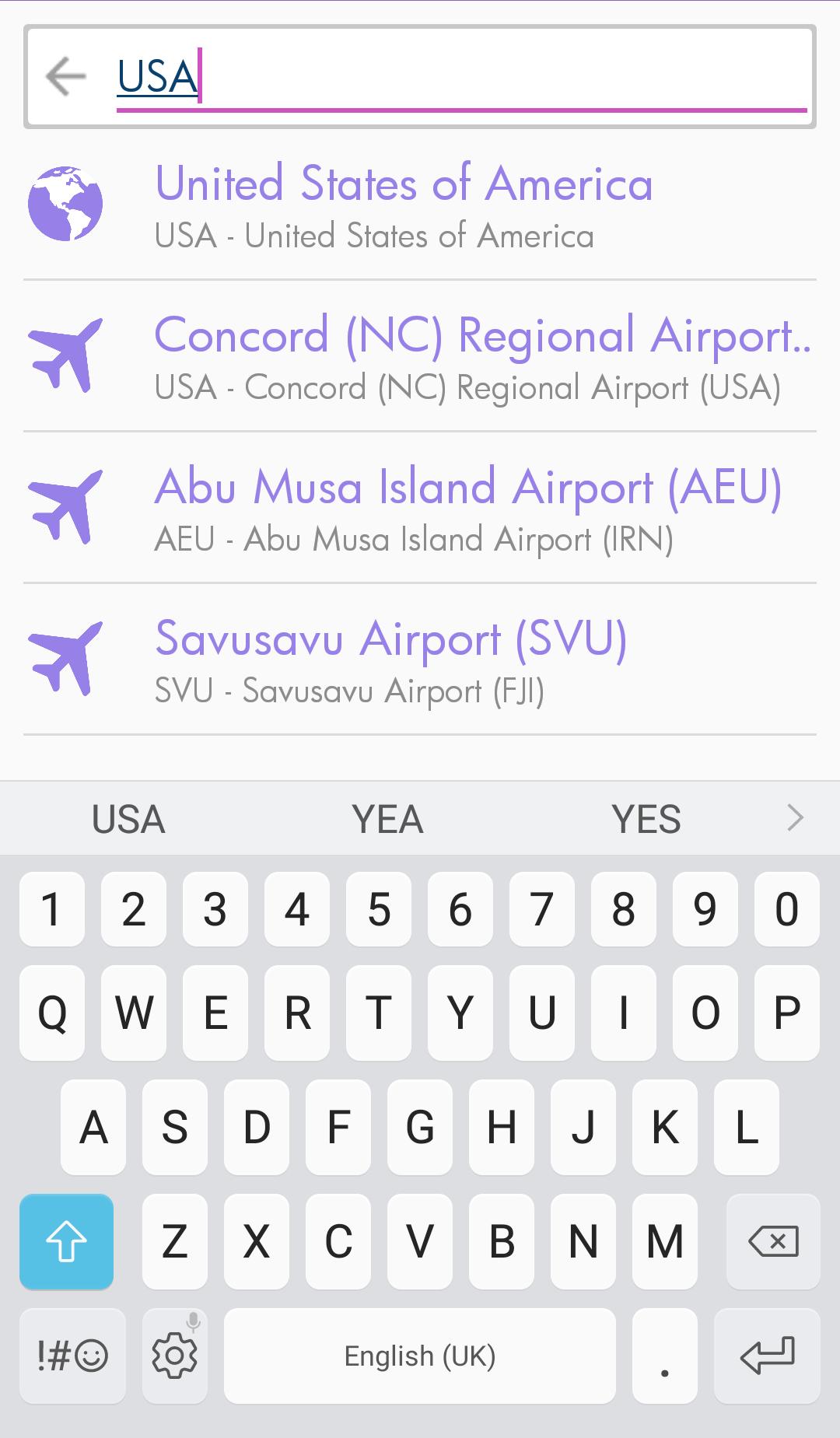Expand more word suggestions with the chevron
The image size is (840, 1438).
click(795, 817)
